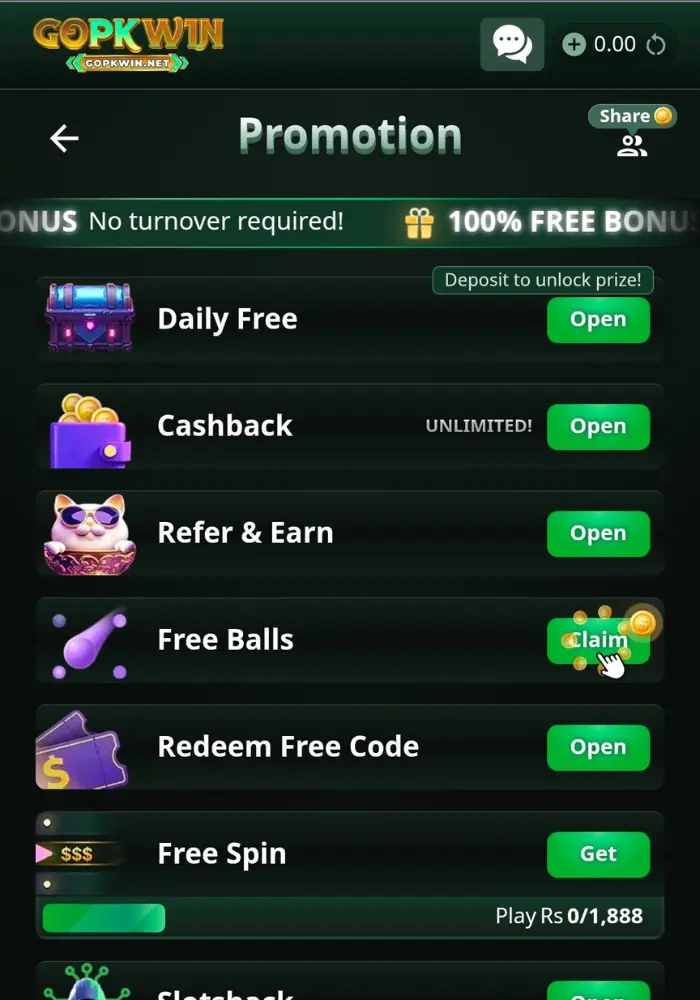Open the Cashback promotion
This screenshot has width=700, height=1000.
[598, 427]
